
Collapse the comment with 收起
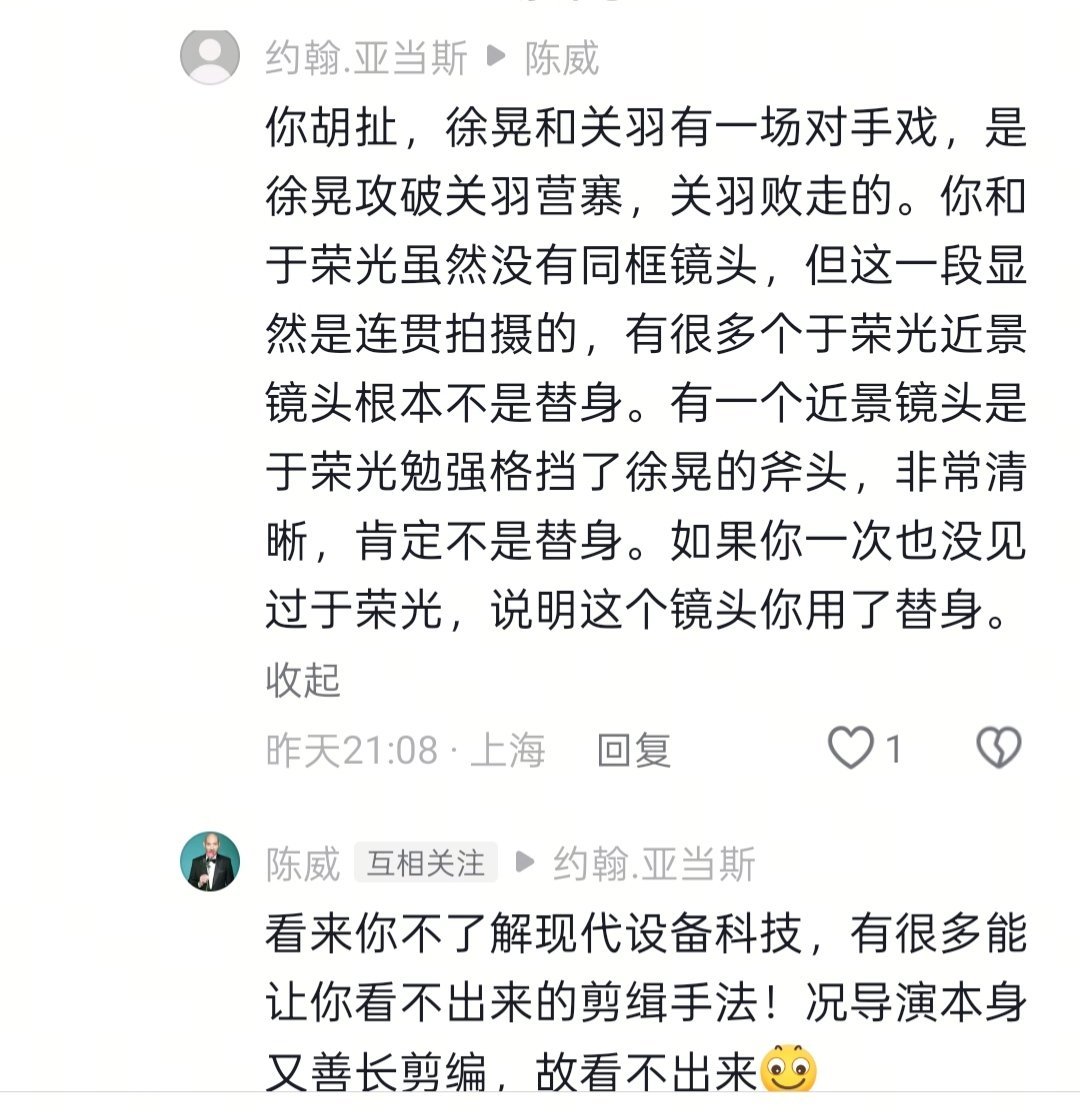click(x=303, y=681)
